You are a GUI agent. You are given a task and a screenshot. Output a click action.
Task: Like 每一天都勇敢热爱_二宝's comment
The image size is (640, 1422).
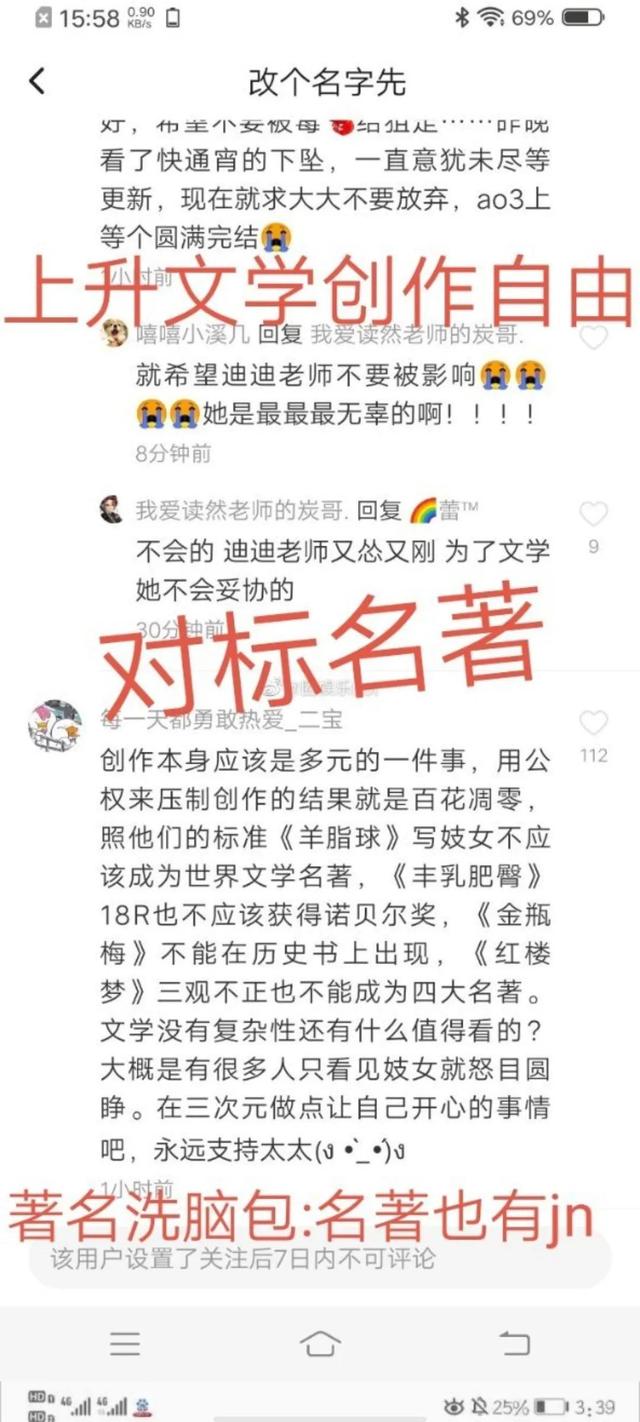pos(593,723)
